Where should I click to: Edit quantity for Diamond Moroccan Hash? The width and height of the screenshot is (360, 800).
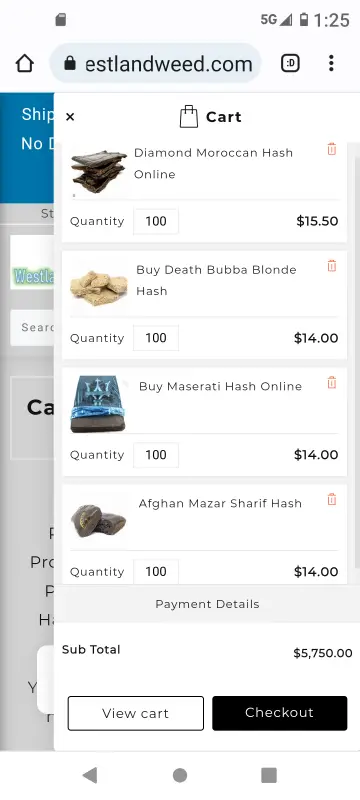(x=156, y=221)
